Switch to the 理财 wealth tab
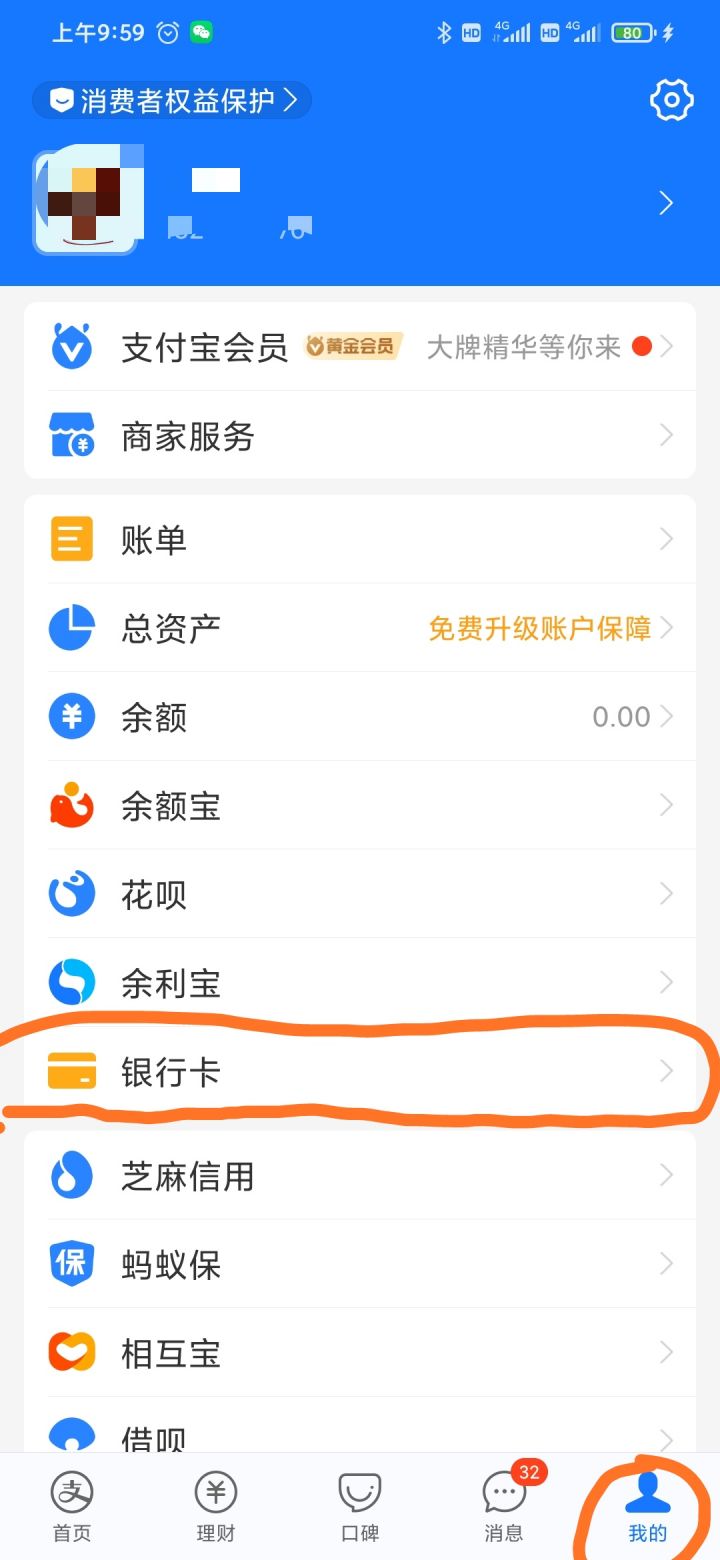The image size is (720, 1560). point(215,1505)
